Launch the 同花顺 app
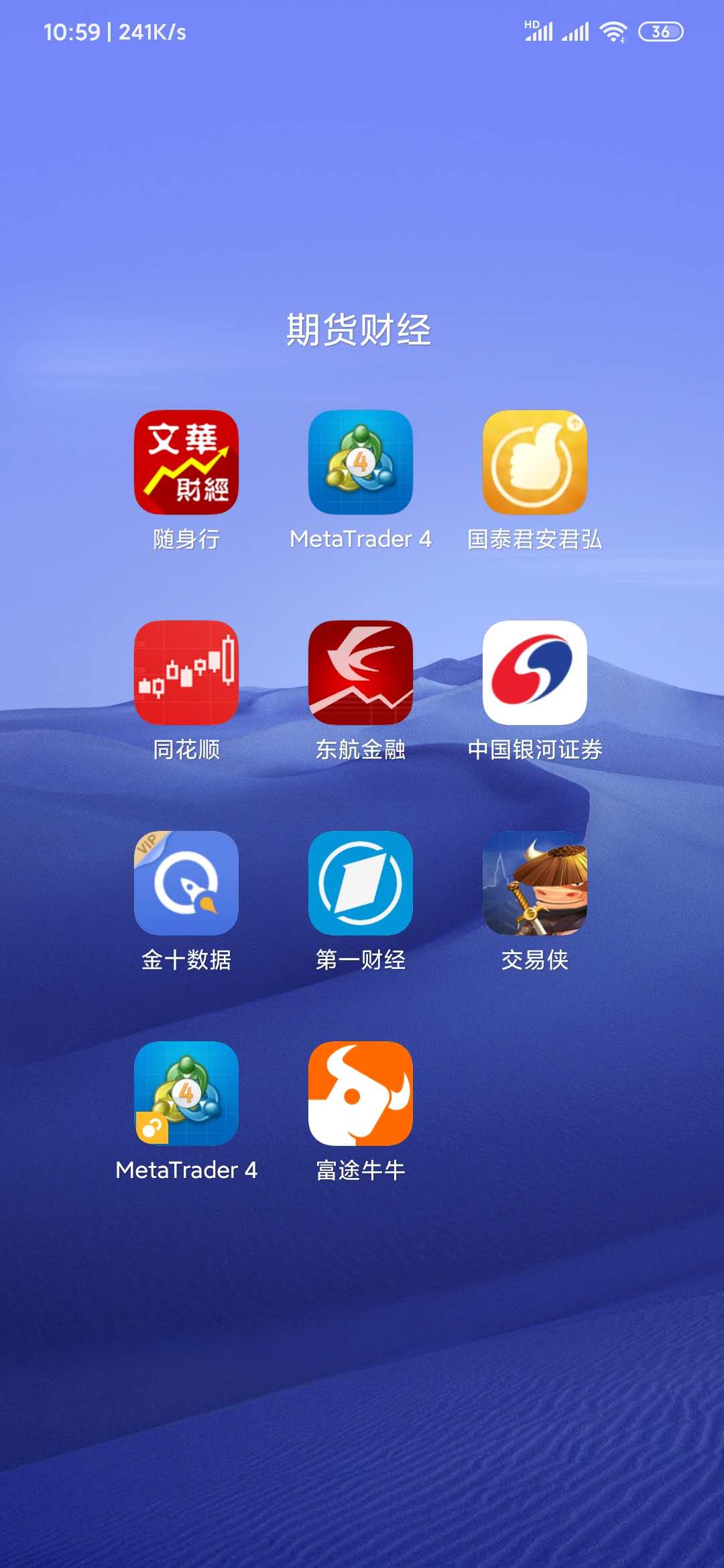 [186, 673]
